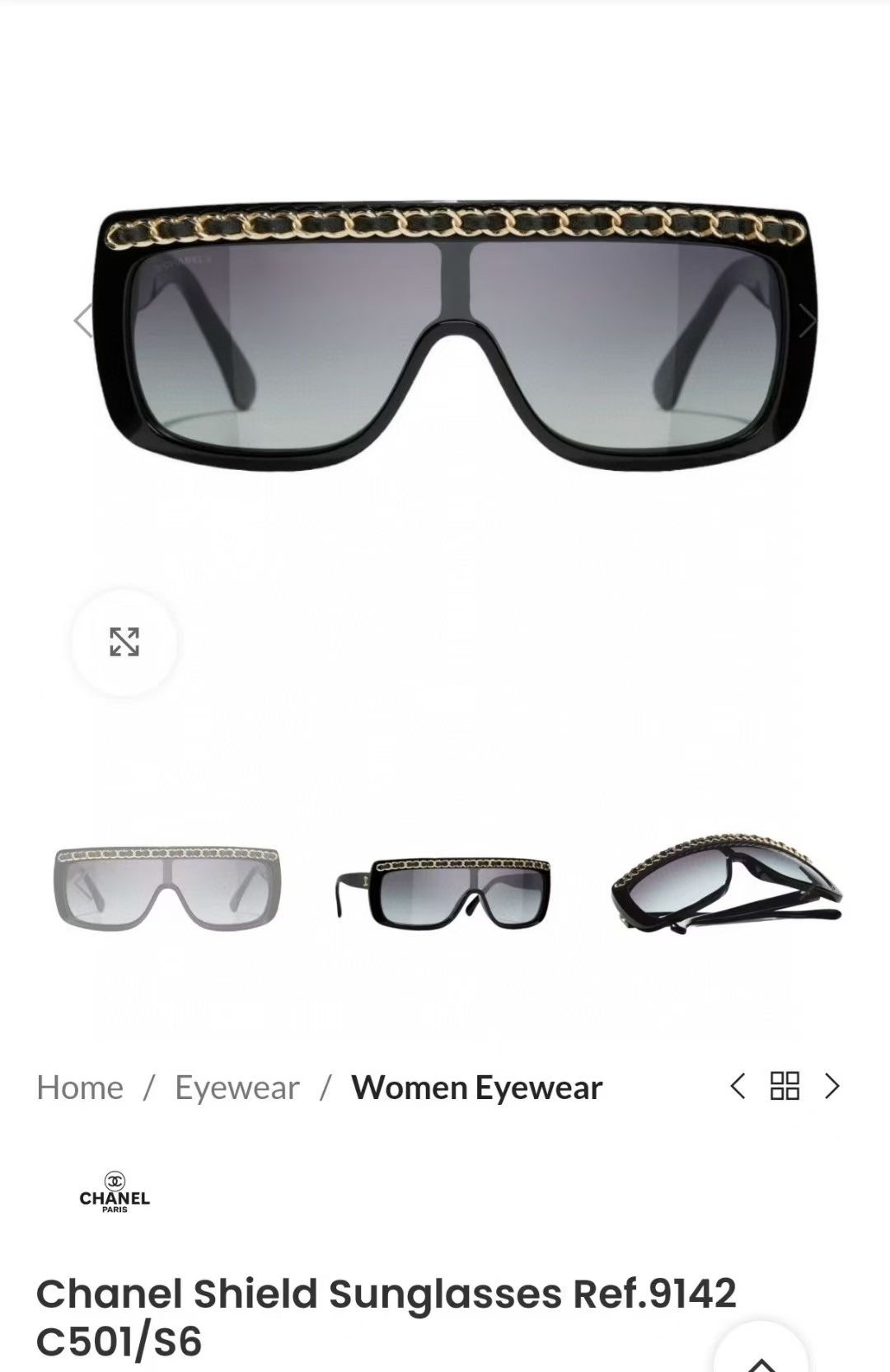Select the angled-view sunglasses thumbnail
This screenshot has width=890, height=1372.
point(444,891)
